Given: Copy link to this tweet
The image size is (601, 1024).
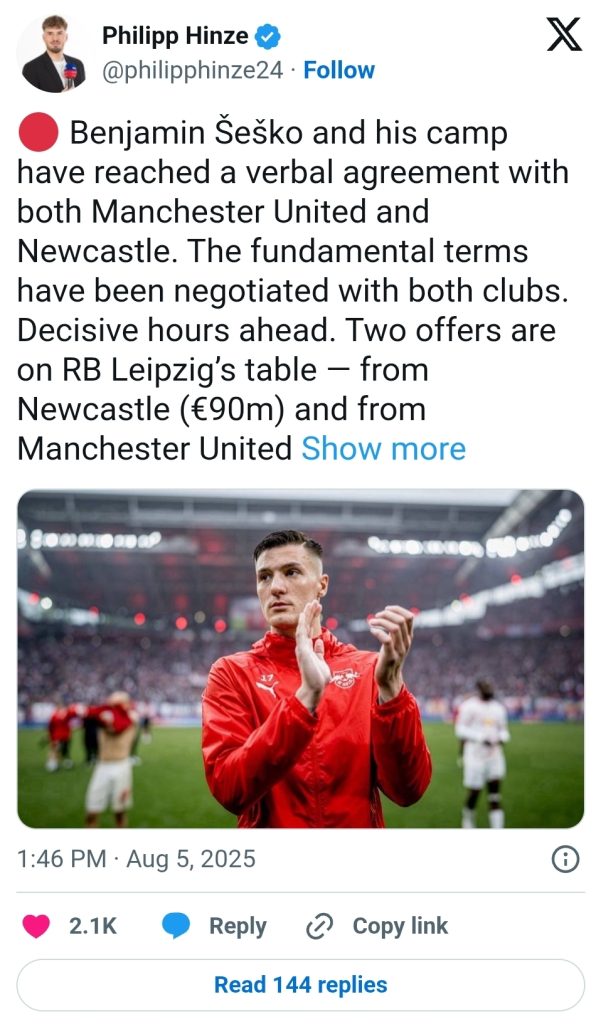Looking at the screenshot, I should (377, 925).
